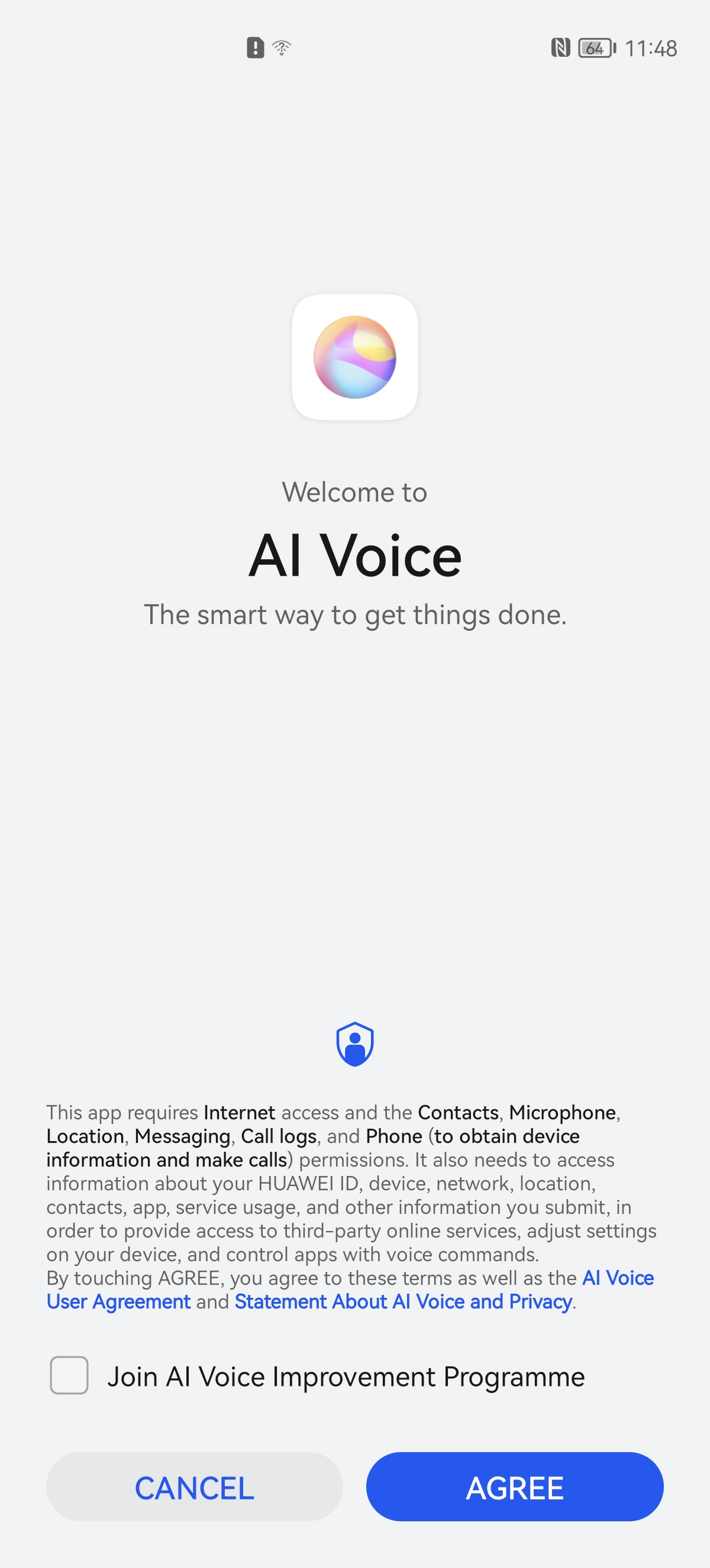Cancel the AI Voice setup

pyautogui.click(x=194, y=1487)
